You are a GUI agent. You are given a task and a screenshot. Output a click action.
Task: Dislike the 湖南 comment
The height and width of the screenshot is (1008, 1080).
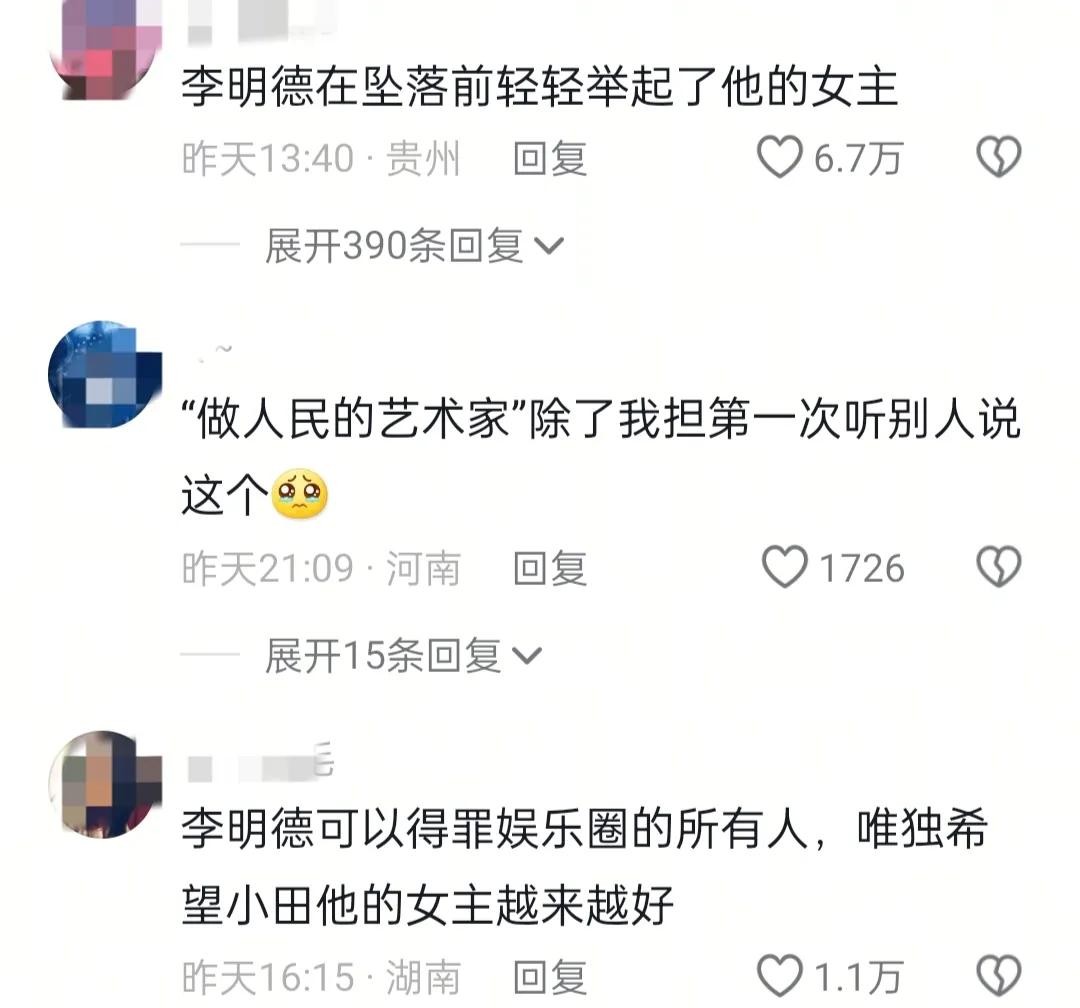[997, 976]
